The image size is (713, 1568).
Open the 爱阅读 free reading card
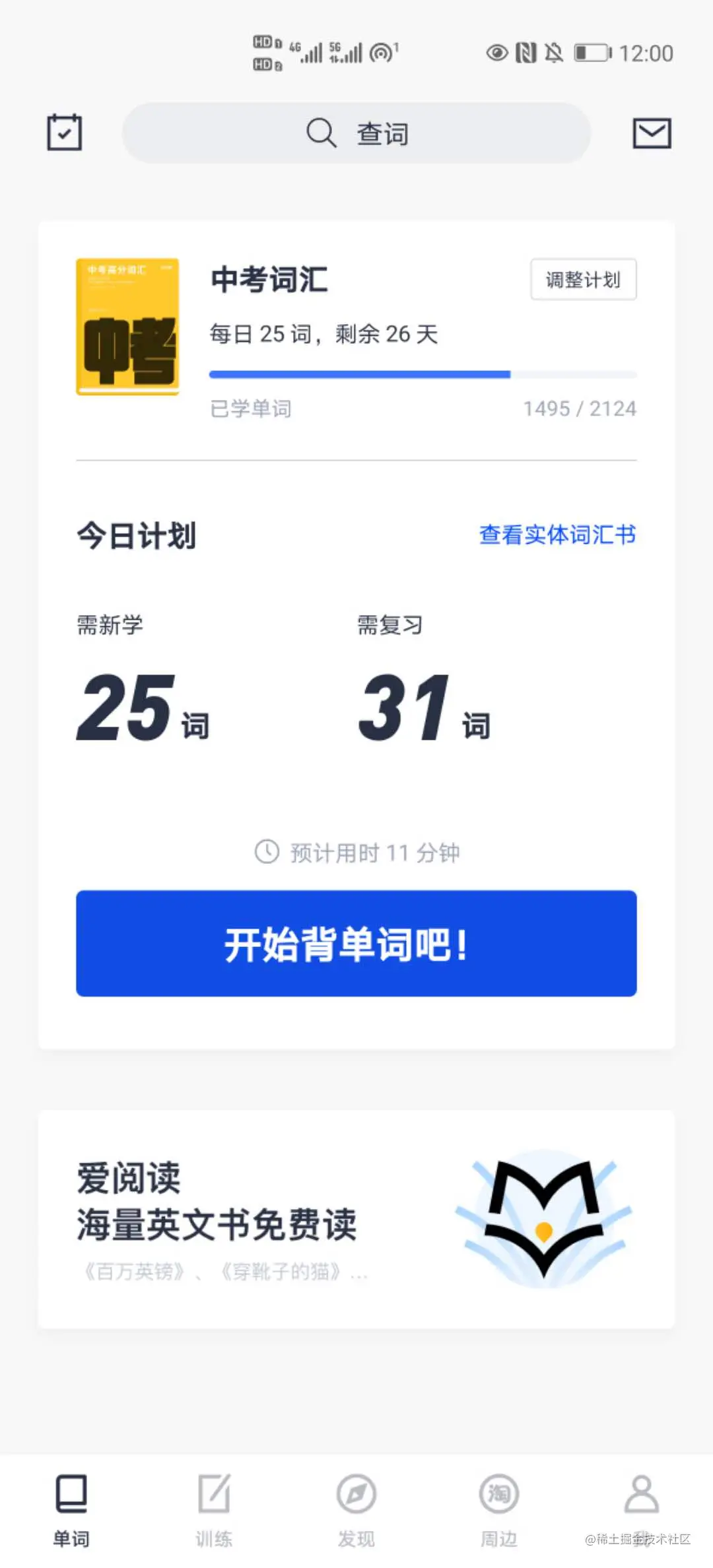pyautogui.click(x=356, y=1220)
